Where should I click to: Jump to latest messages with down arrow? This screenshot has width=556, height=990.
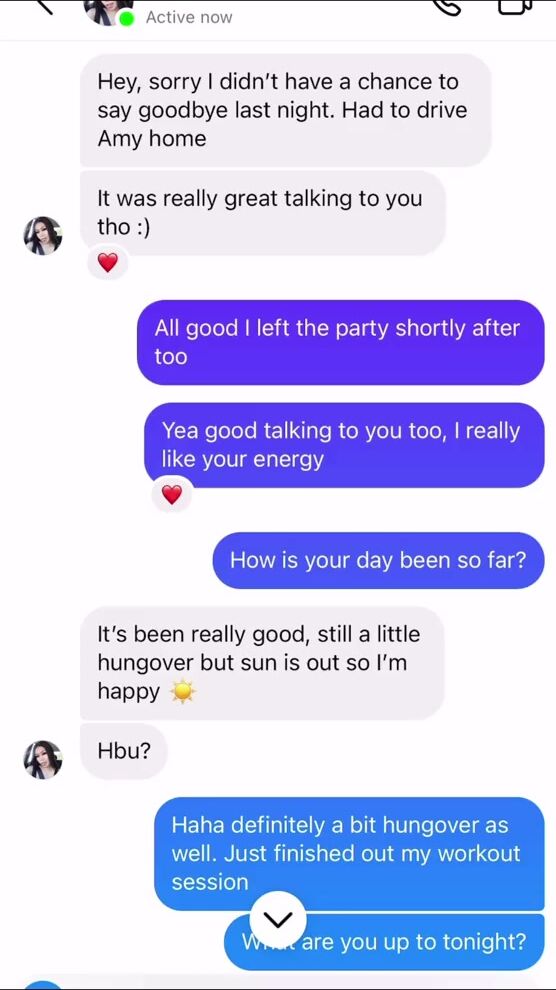tap(278, 919)
